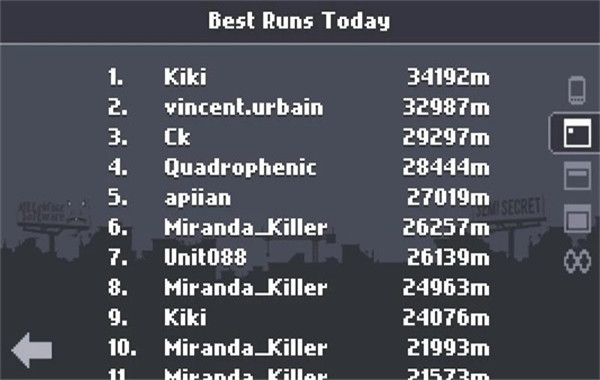Screen dimensions: 600x380
Task: Select the highlighted window icon tab
Action: point(577,132)
